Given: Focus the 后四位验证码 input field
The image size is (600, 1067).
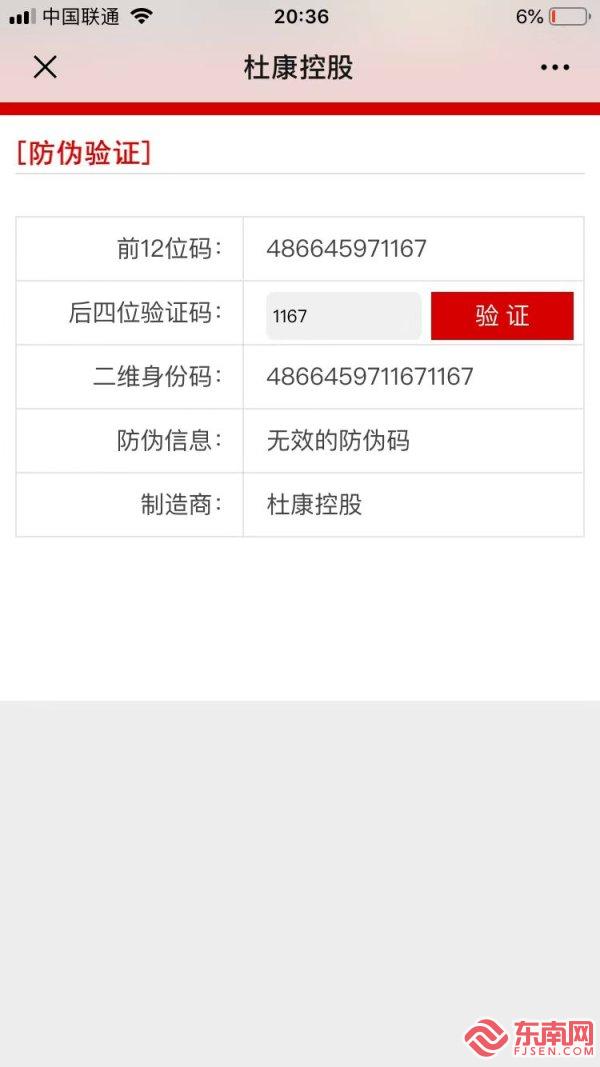Looking at the screenshot, I should (x=344, y=316).
